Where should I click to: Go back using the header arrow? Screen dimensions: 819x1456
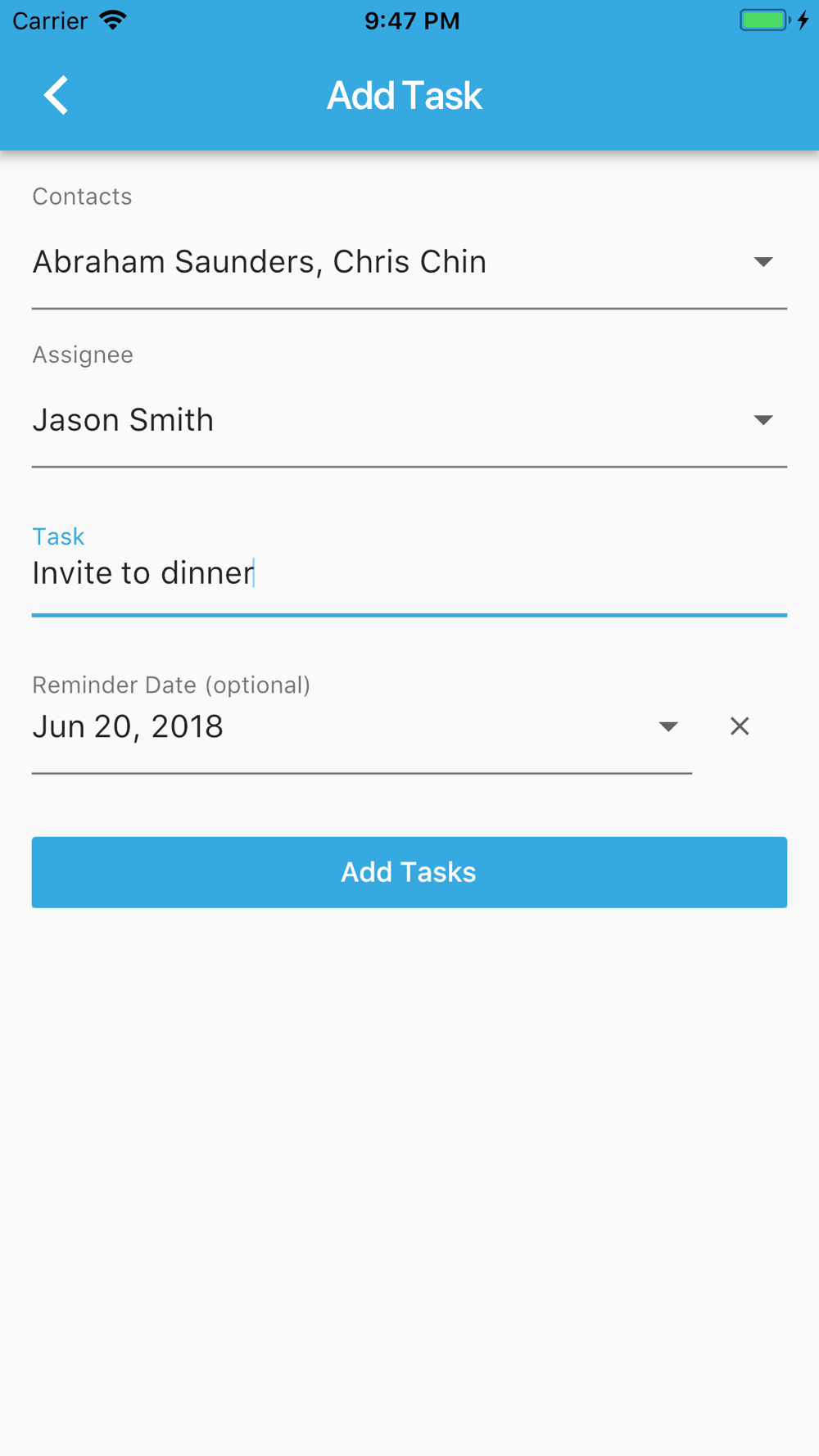[56, 95]
